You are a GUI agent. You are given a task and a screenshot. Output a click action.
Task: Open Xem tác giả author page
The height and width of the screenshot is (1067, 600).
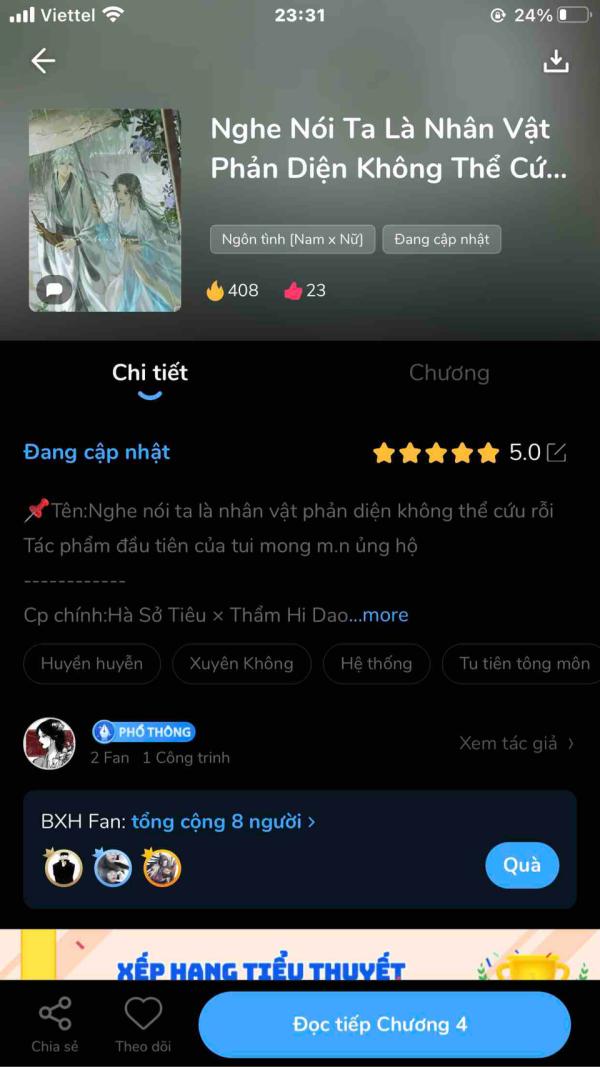[x=516, y=743]
